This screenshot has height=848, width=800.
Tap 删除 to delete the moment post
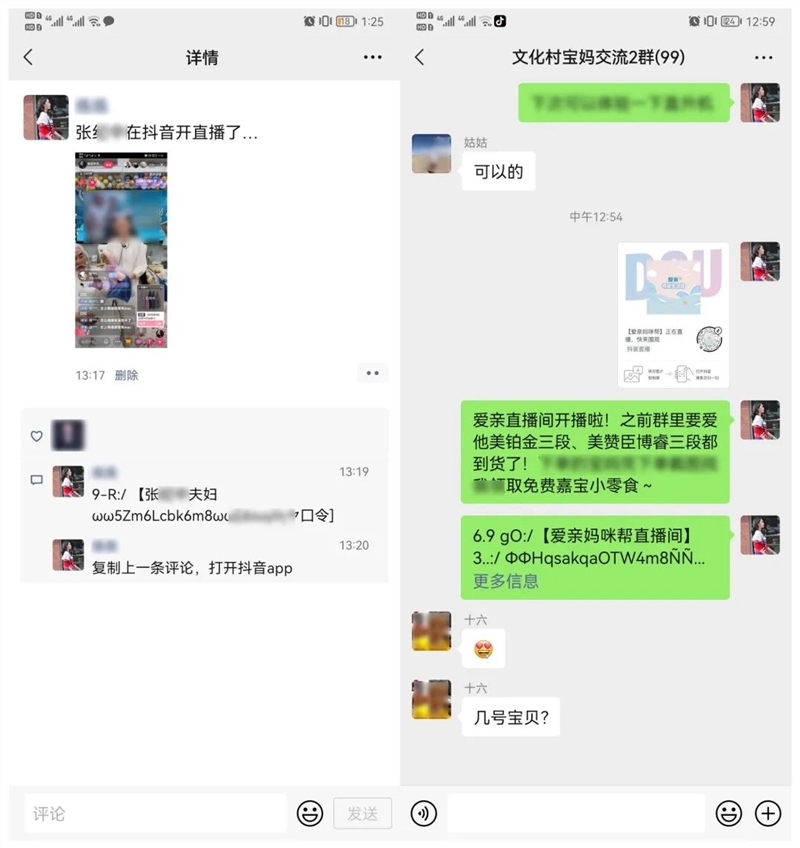(126, 375)
